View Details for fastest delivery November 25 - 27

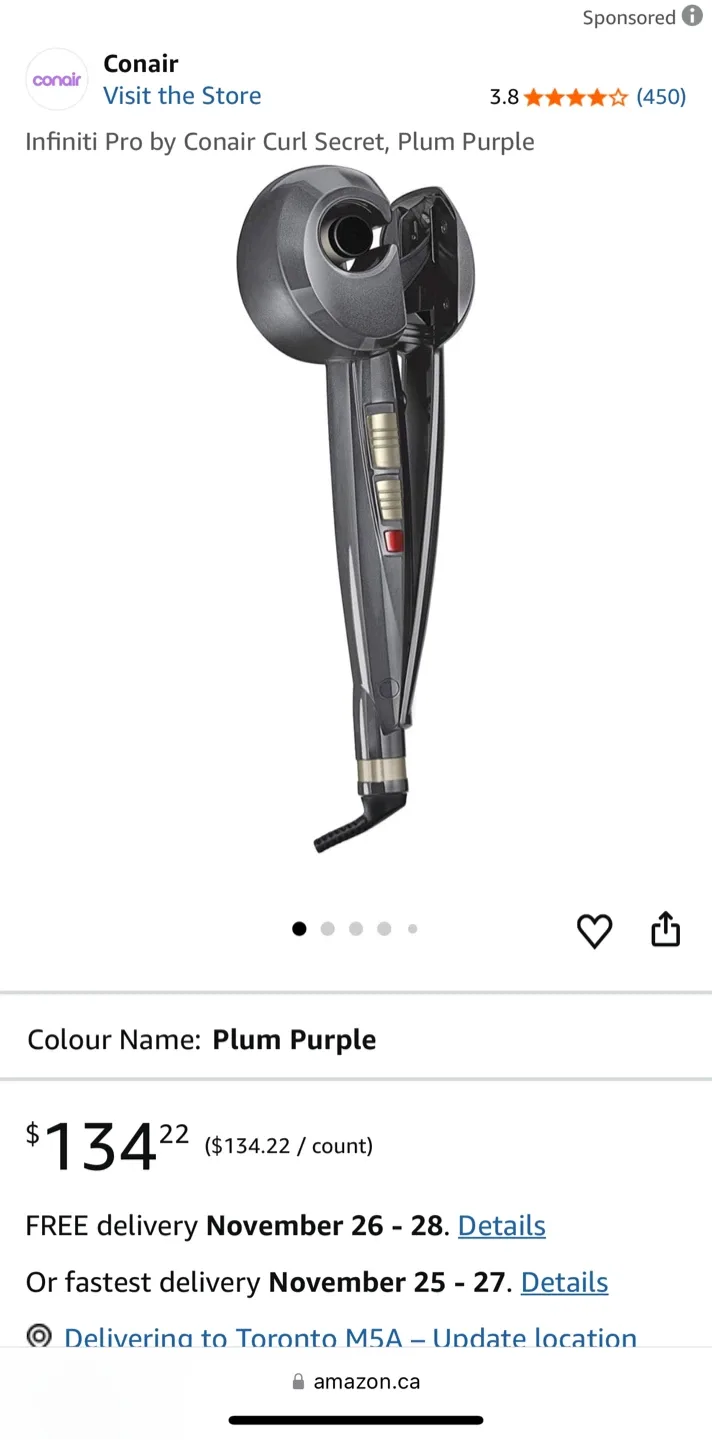point(564,1282)
